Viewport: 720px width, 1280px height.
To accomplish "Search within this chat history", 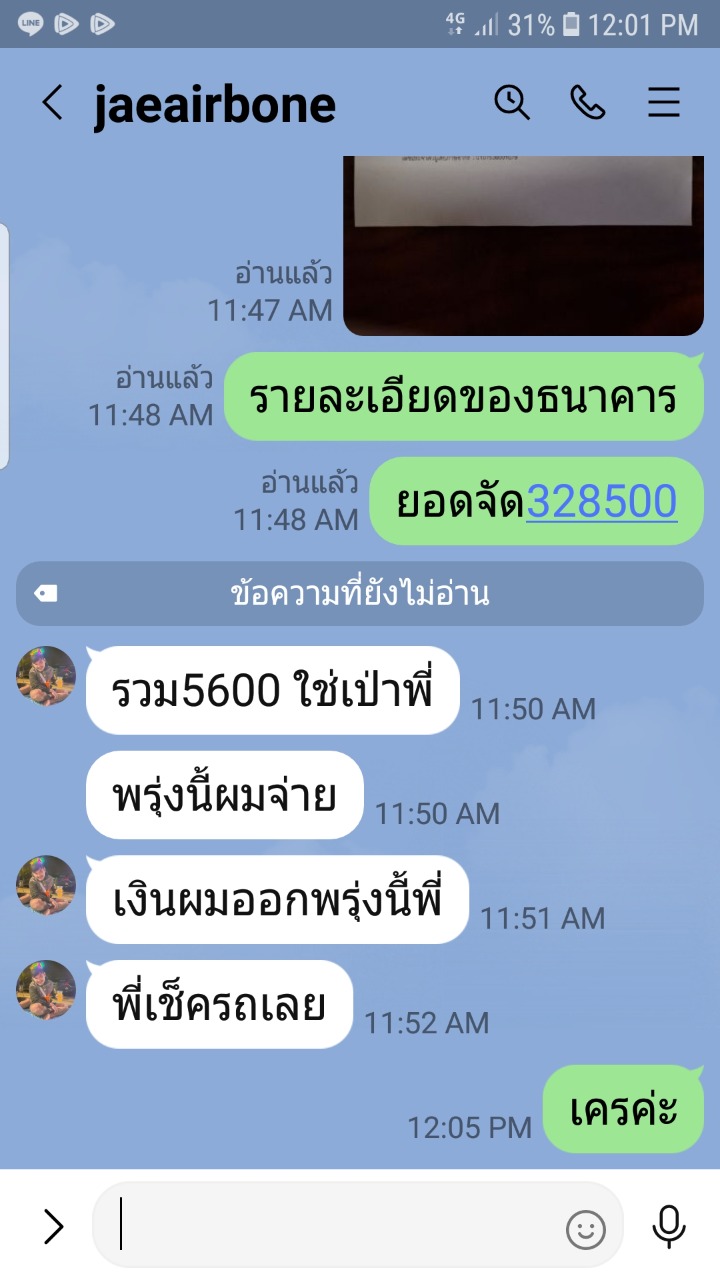I will tap(512, 102).
